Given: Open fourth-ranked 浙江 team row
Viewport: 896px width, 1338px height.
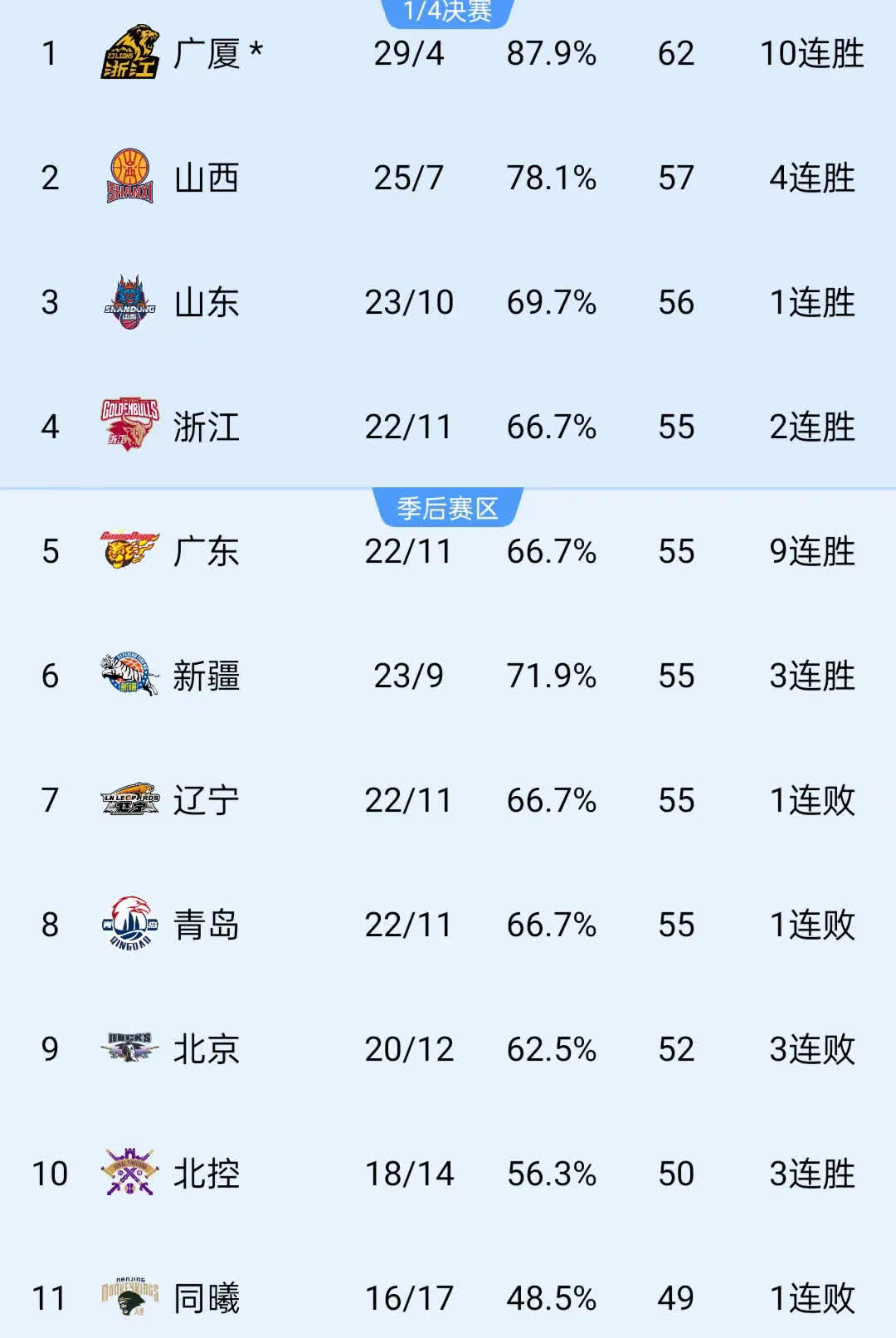Looking at the screenshot, I should [206, 427].
